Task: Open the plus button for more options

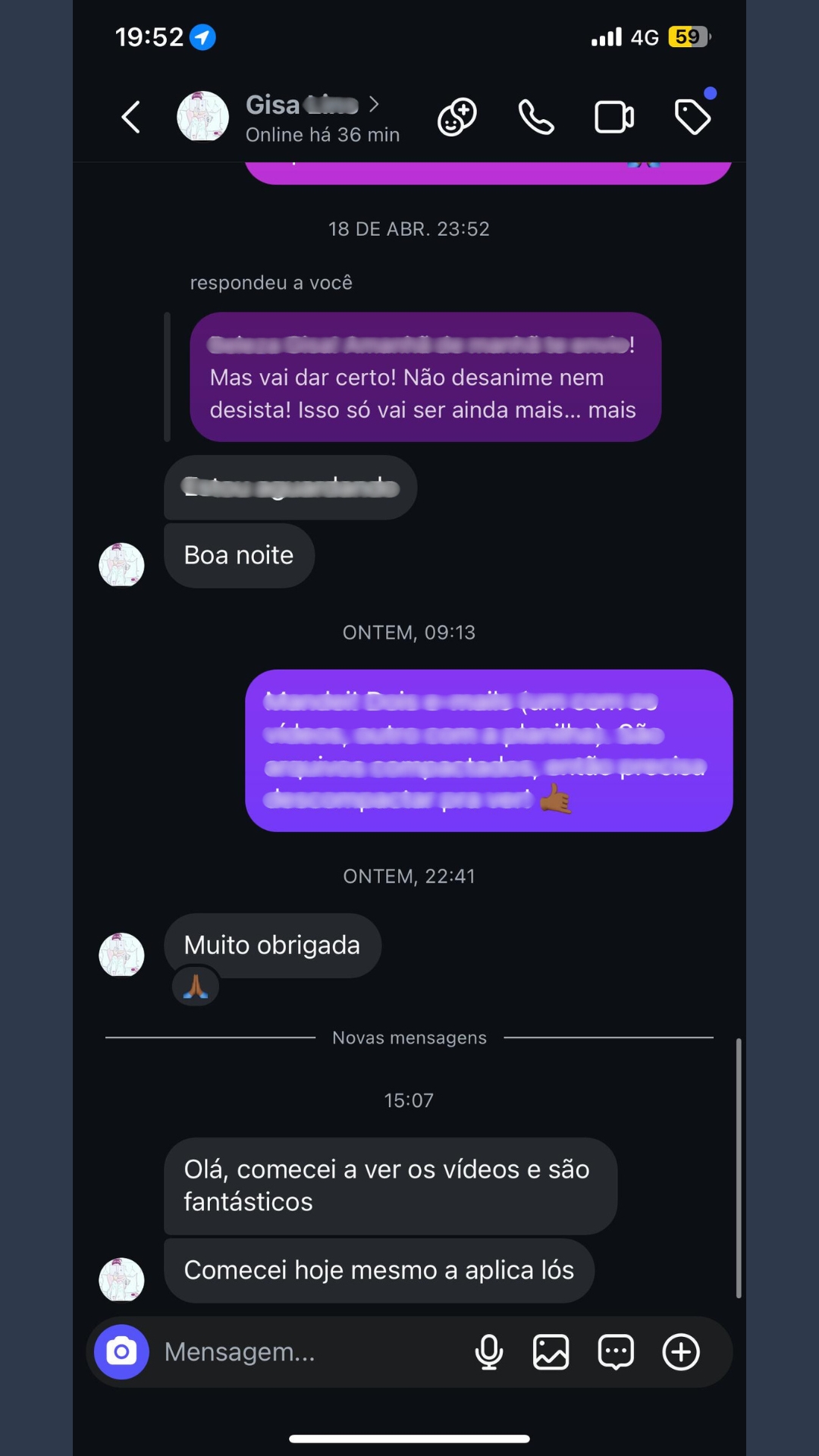Action: click(681, 1352)
